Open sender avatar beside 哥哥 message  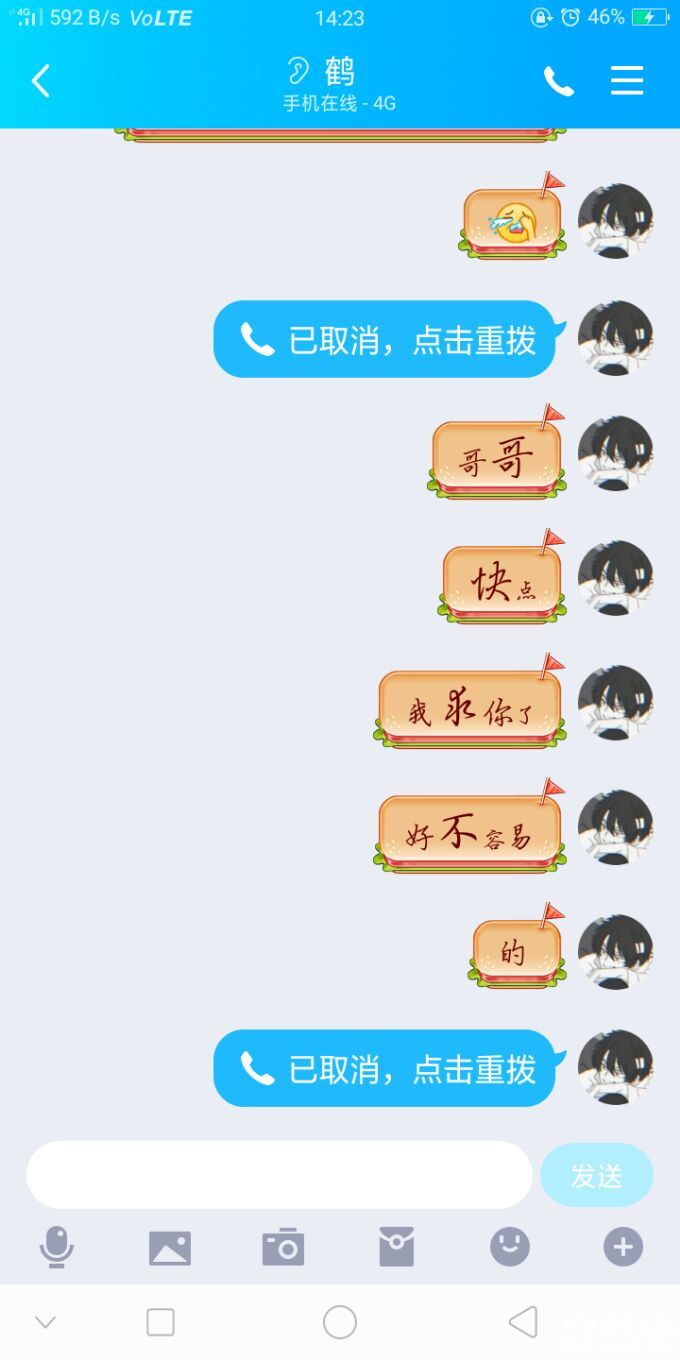click(x=615, y=454)
